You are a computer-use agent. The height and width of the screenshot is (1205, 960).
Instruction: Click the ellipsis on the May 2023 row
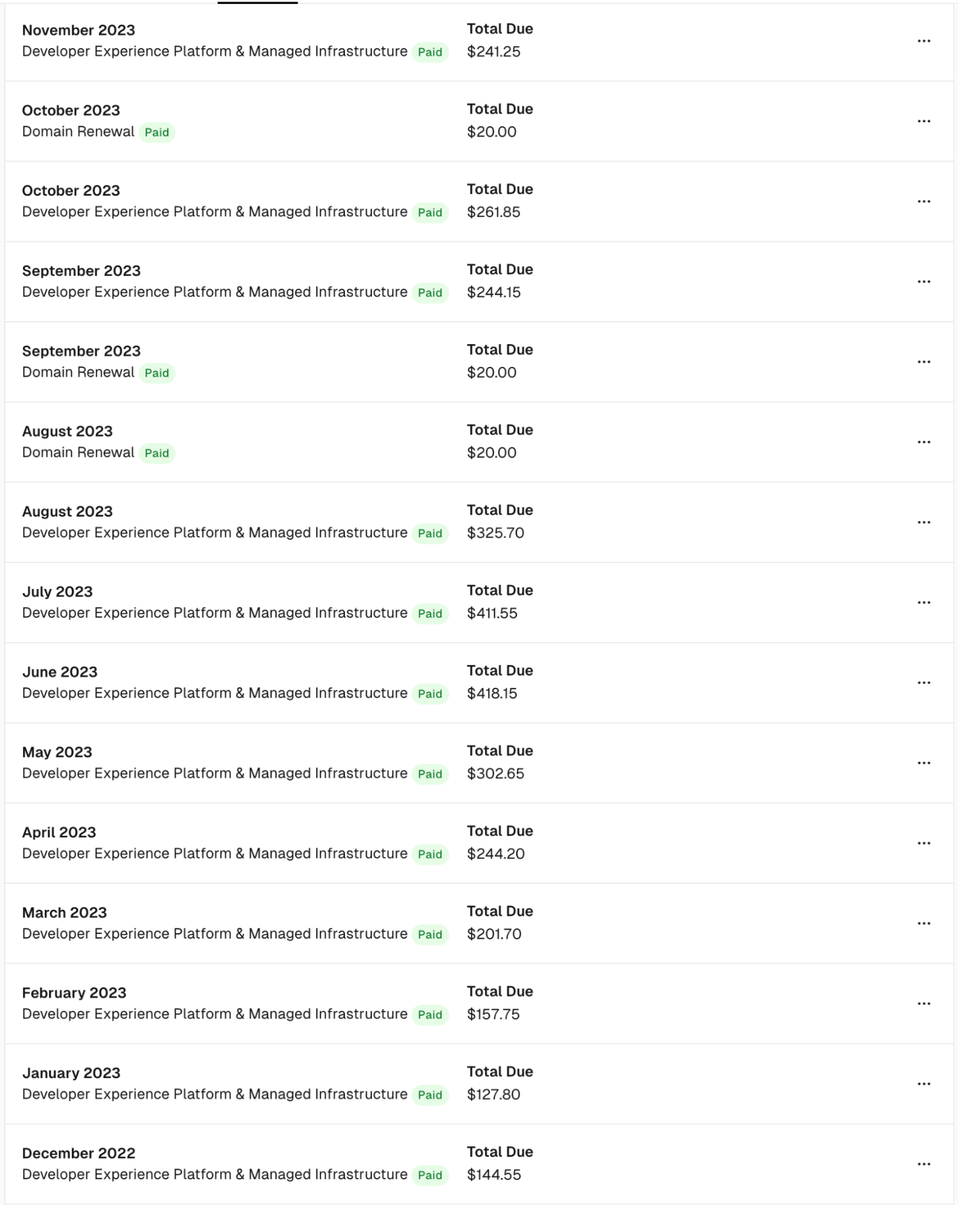(922, 762)
